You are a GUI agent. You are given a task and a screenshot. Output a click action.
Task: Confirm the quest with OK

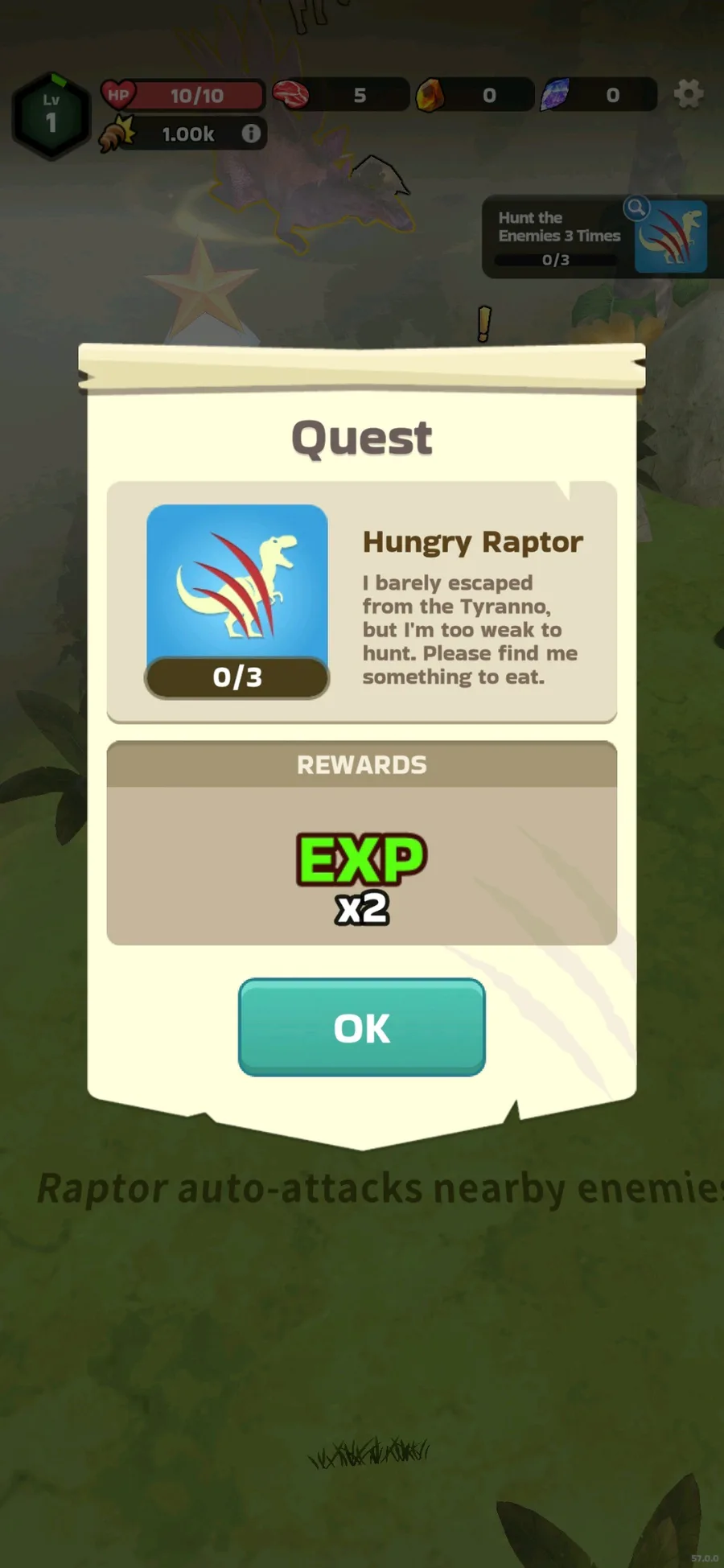click(x=362, y=1027)
